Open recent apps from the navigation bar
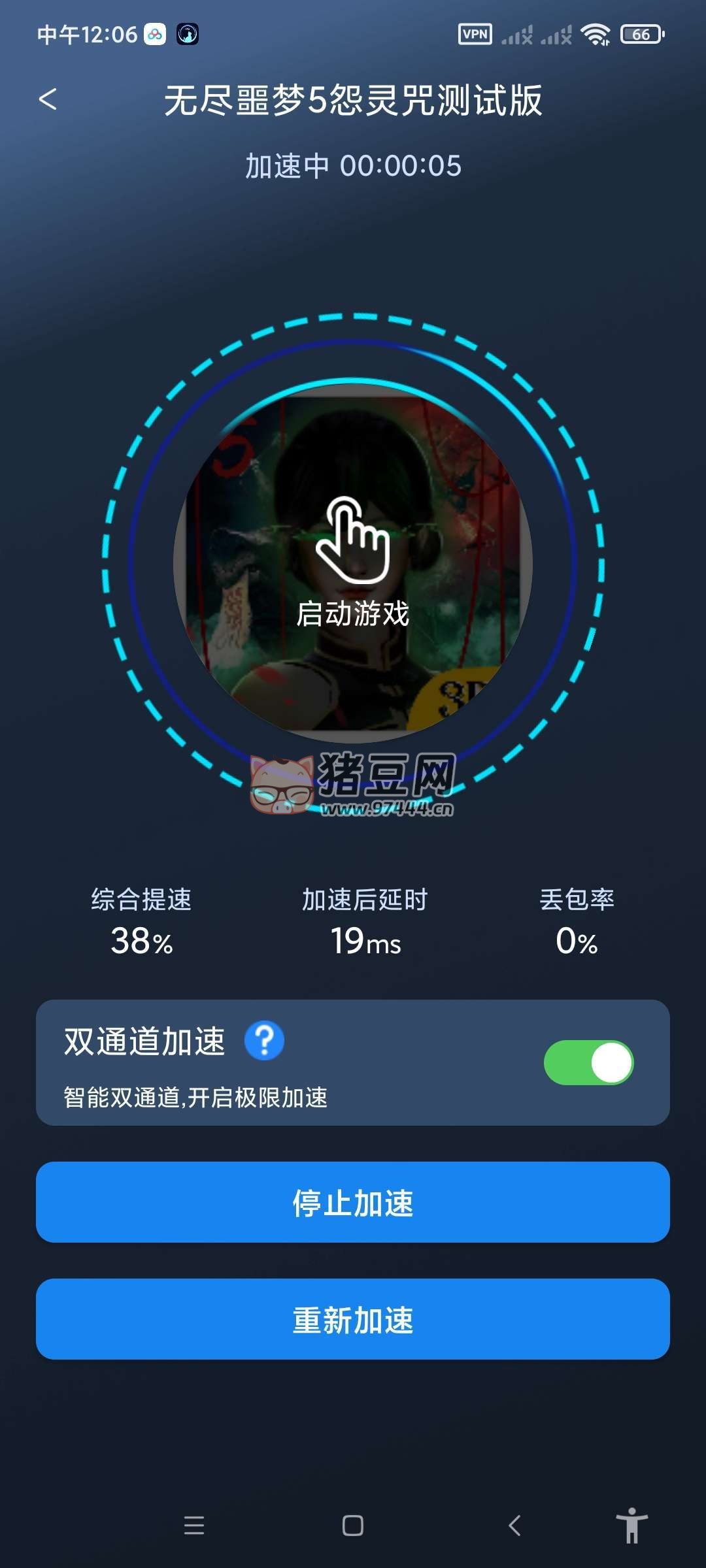The image size is (706, 1568). (194, 1526)
